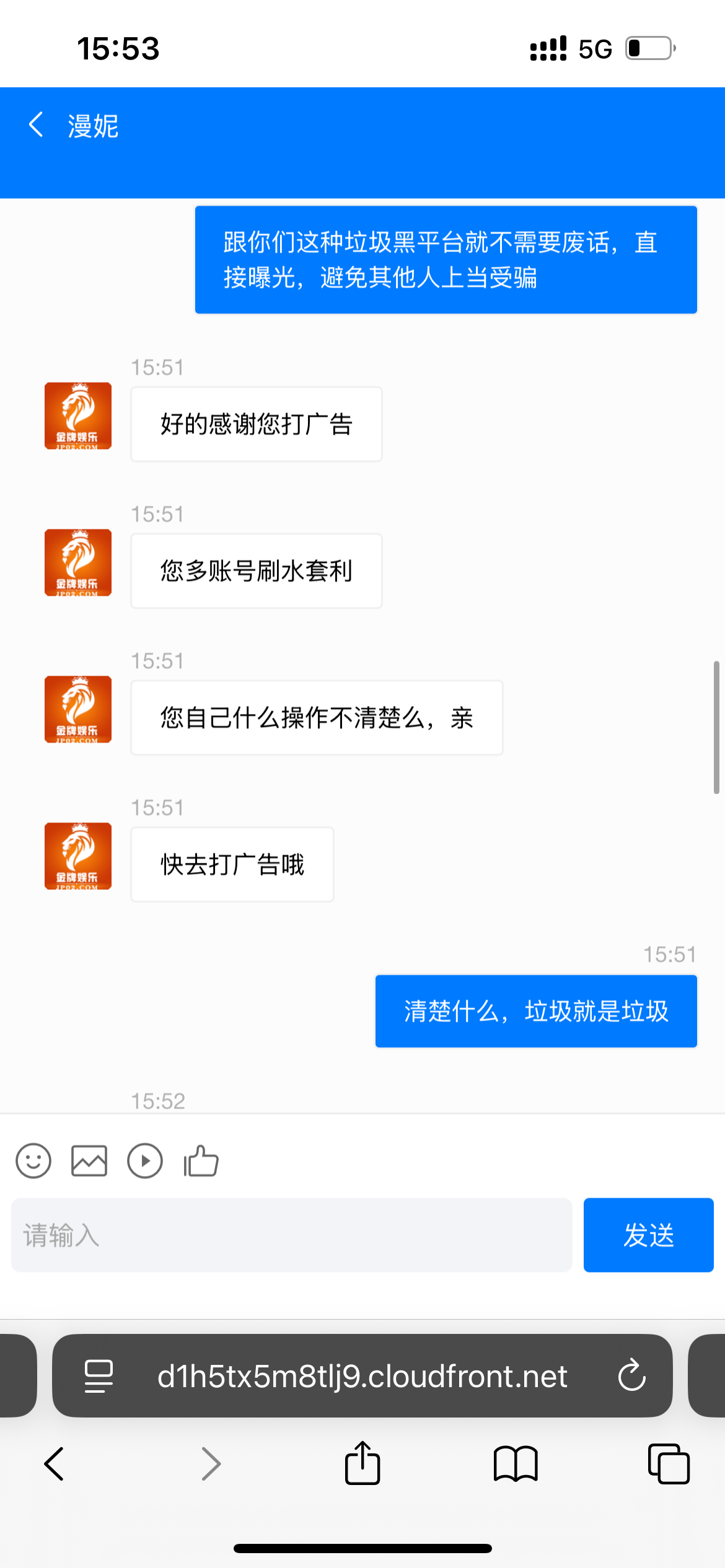Tap the thumbs-up like icon
This screenshot has height=1568, width=725.
[x=200, y=1161]
